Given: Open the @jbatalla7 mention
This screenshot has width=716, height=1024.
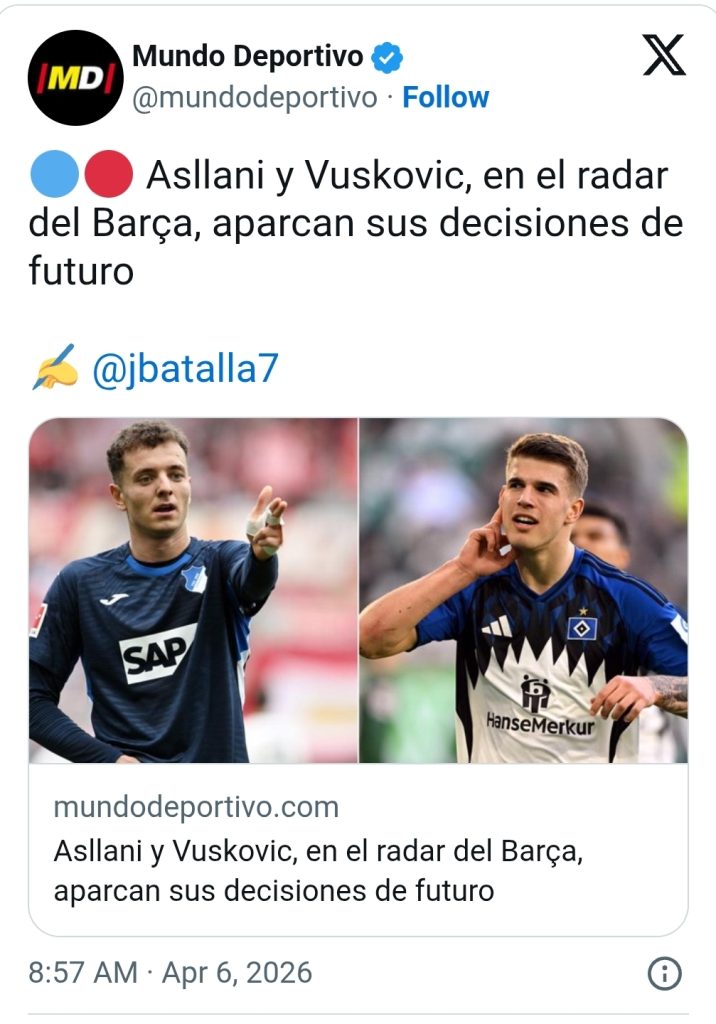Looking at the screenshot, I should click(x=184, y=370).
